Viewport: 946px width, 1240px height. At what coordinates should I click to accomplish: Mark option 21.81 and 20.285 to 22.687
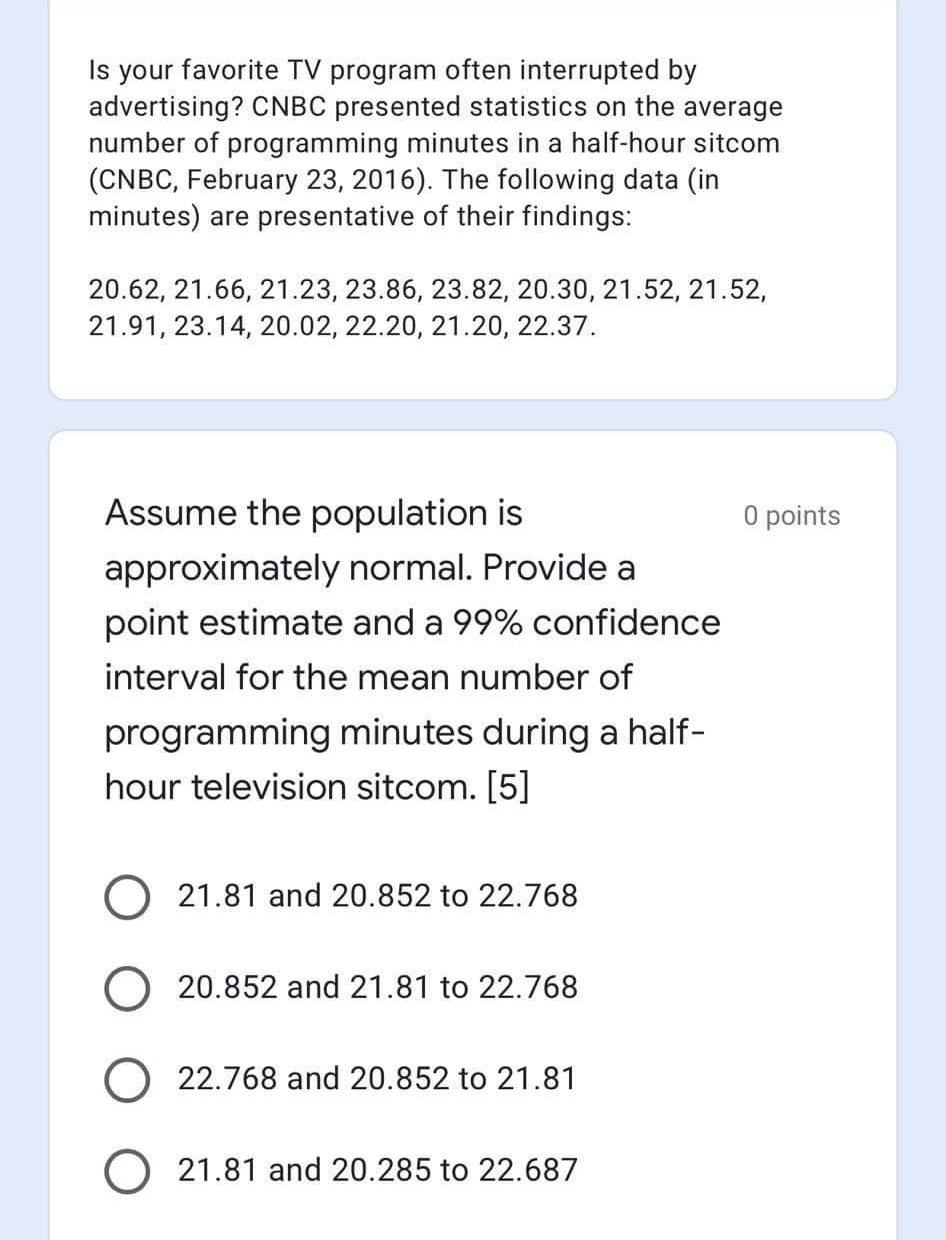point(127,1171)
